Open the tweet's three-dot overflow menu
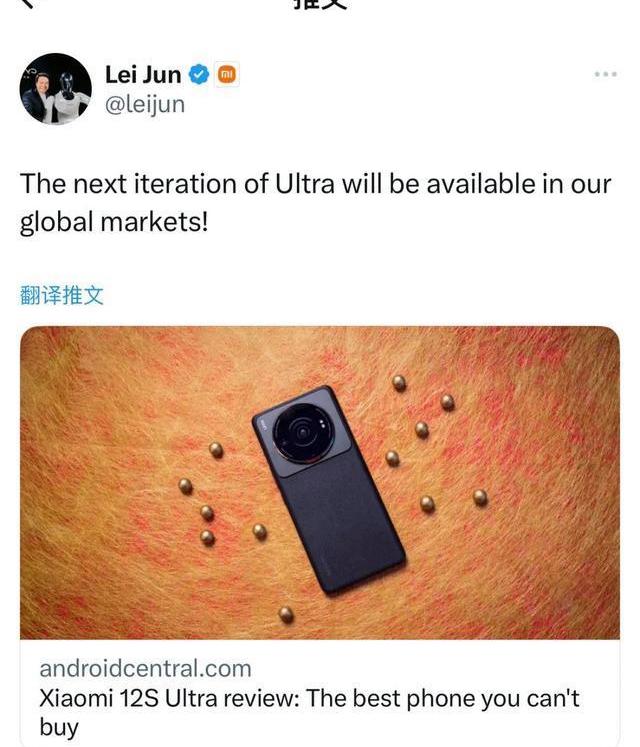 point(605,75)
